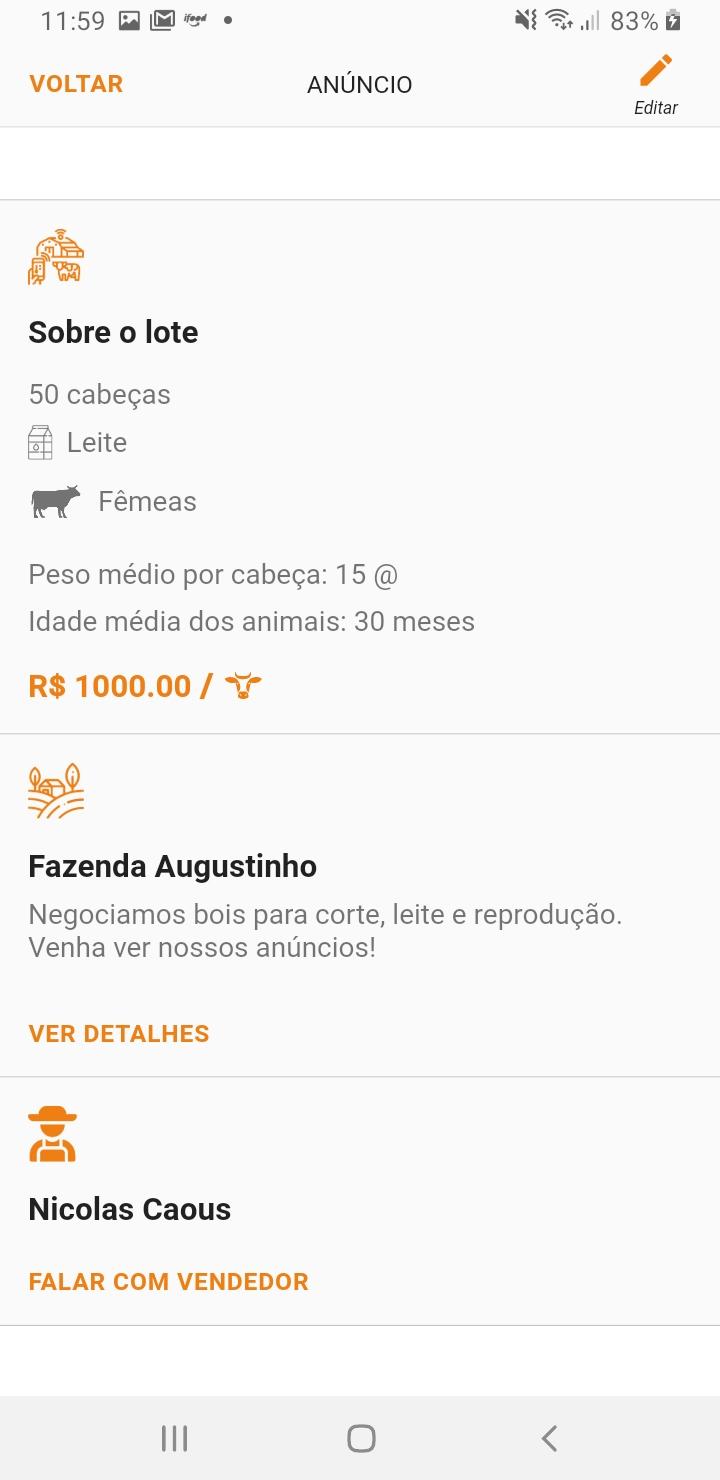Tap FALAR COM VENDEDOR to contact Nicolas
The image size is (720, 1480).
(x=168, y=1281)
